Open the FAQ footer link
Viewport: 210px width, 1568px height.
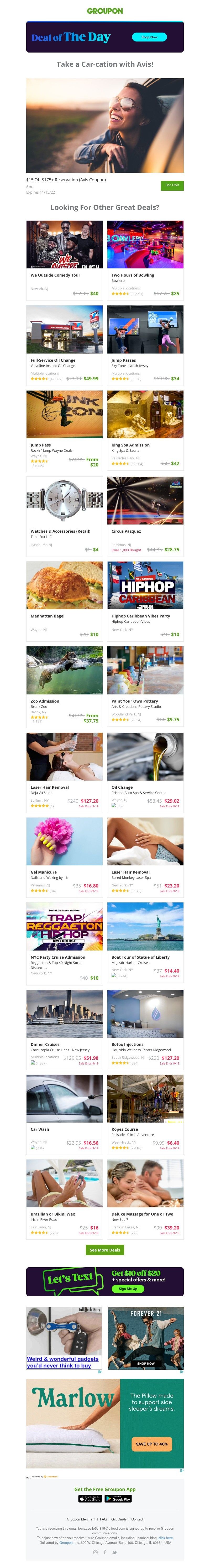point(103,1519)
